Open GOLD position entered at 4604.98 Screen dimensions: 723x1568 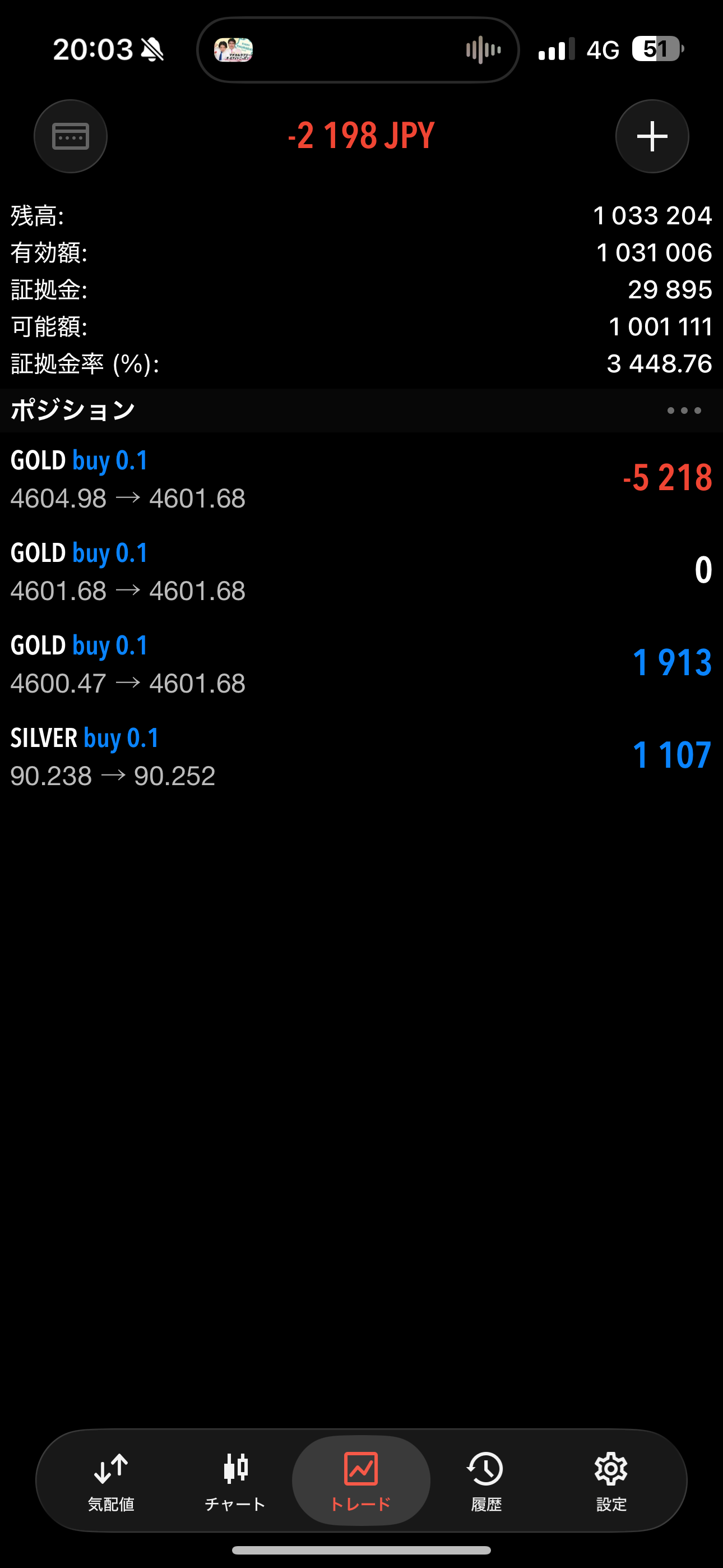pos(361,479)
